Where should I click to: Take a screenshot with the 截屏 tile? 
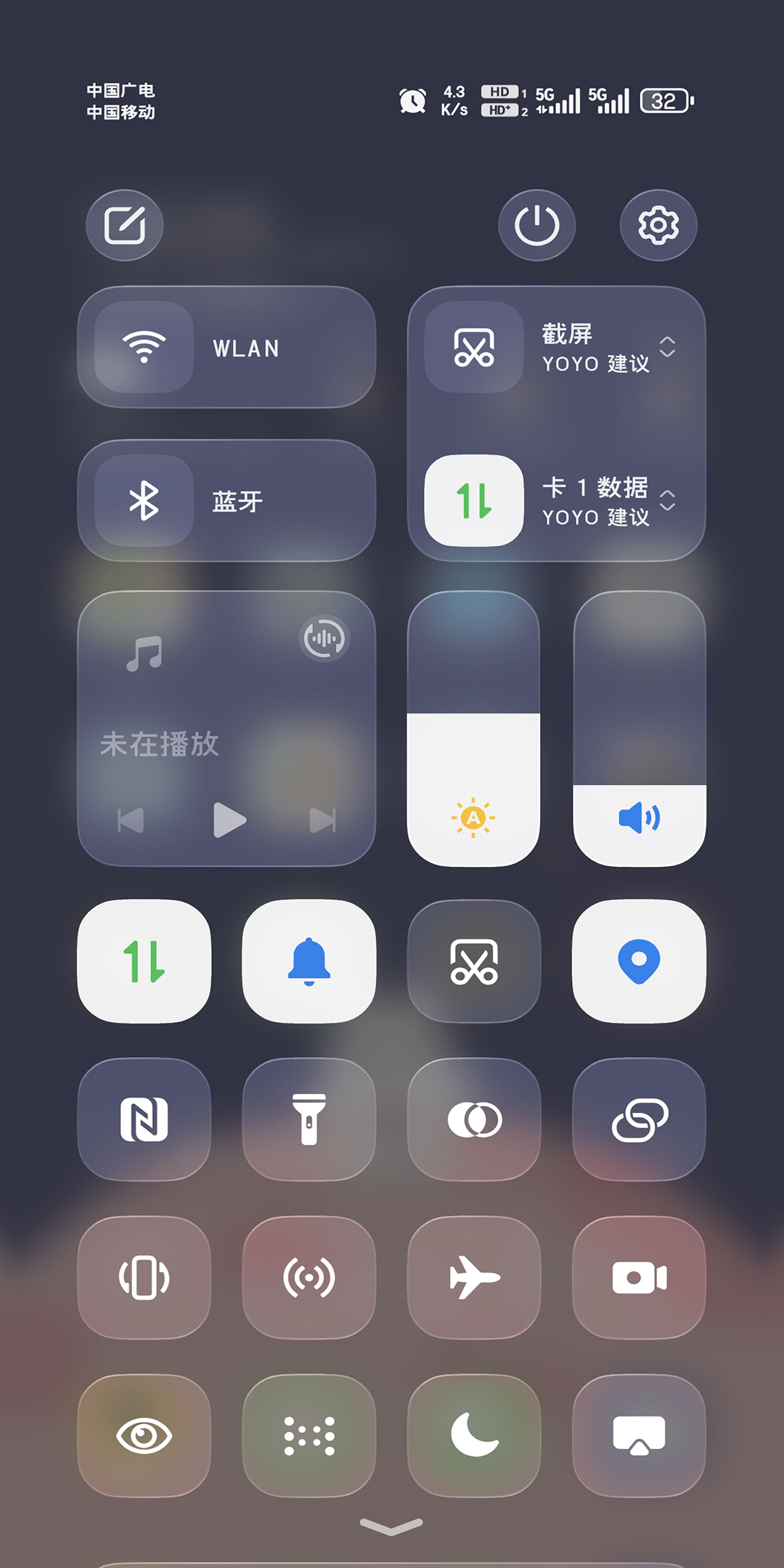click(x=474, y=348)
